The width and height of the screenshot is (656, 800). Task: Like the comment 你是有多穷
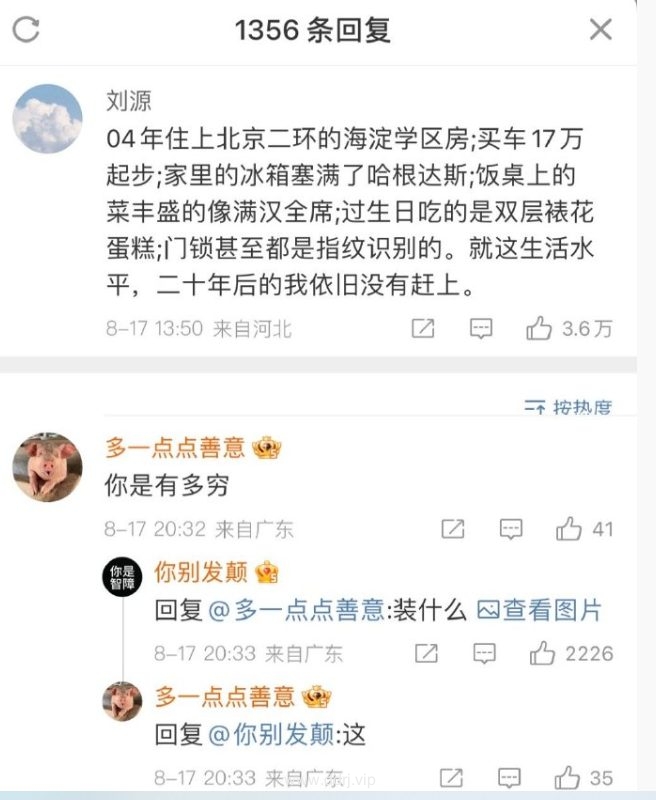click(x=569, y=528)
